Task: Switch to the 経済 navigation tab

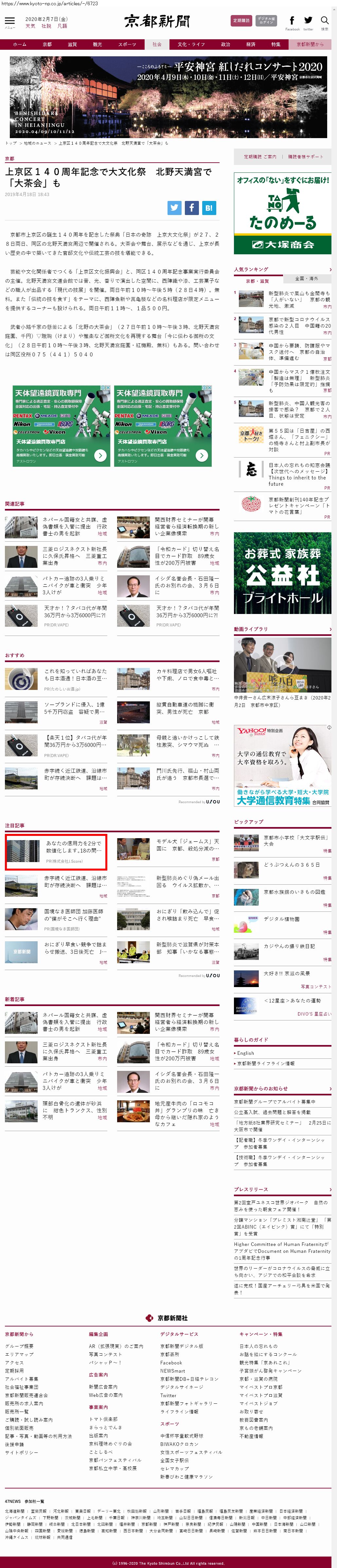Action: point(251,45)
